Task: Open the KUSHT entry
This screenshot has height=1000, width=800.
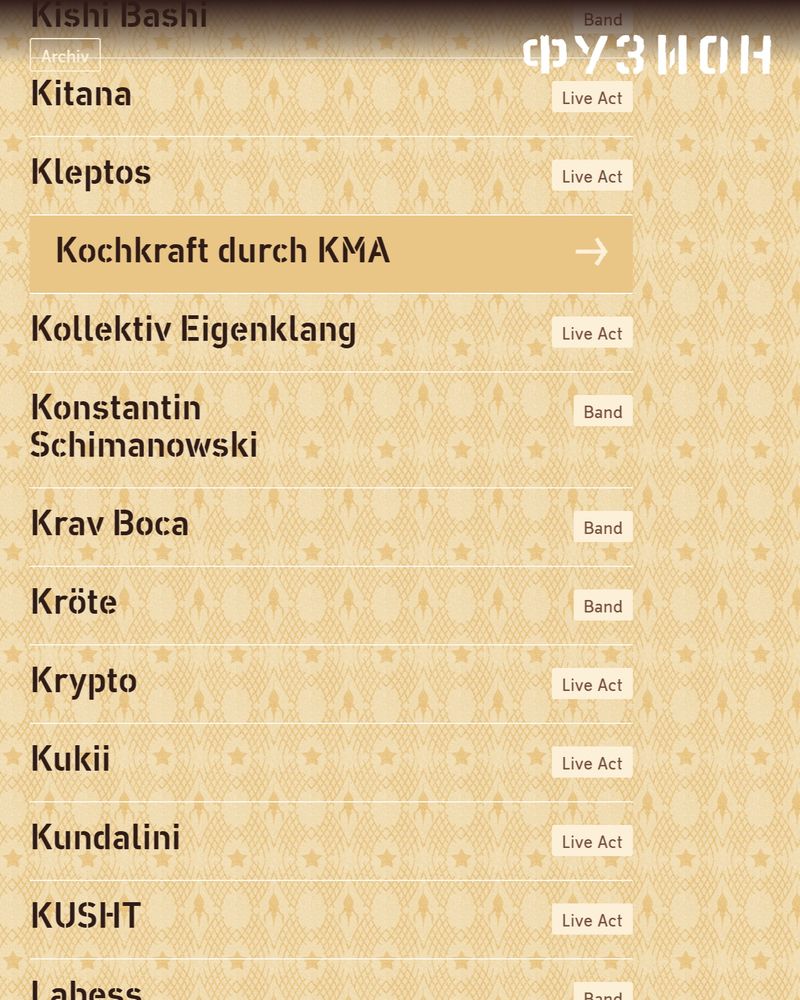Action: [331, 920]
